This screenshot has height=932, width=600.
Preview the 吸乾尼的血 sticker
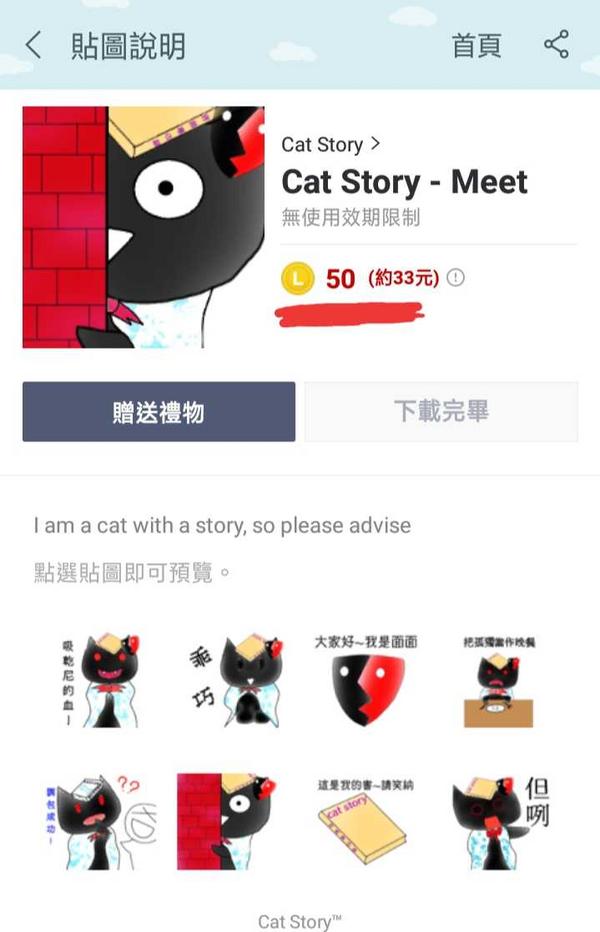click(x=92, y=680)
